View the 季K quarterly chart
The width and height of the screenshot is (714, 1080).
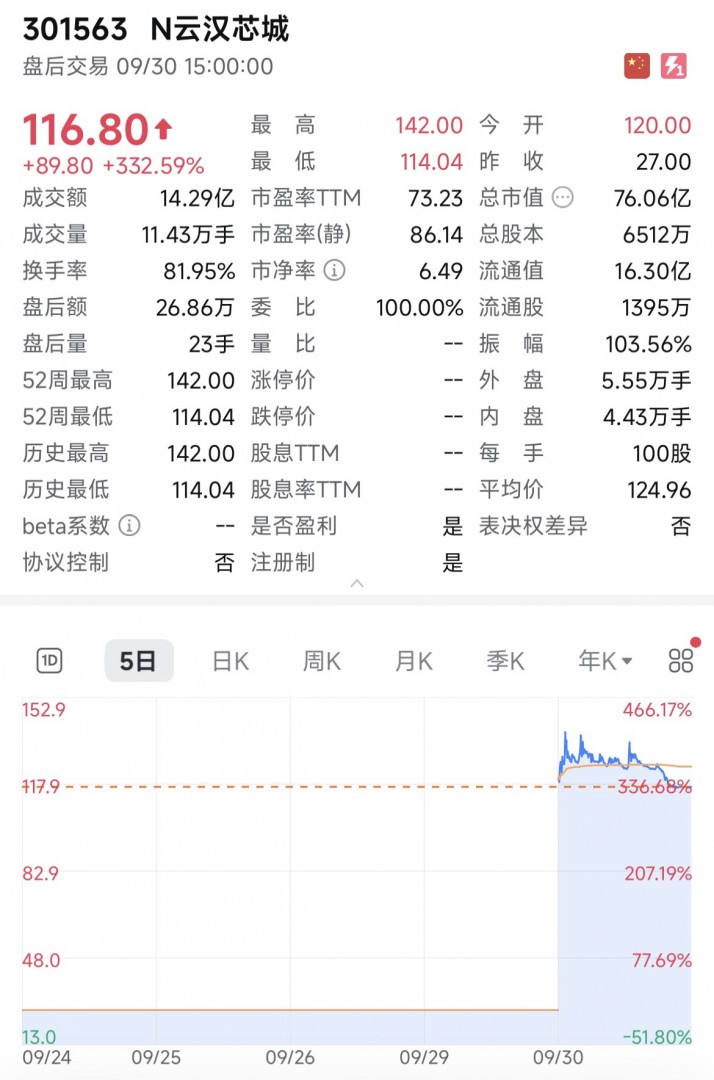click(x=505, y=661)
